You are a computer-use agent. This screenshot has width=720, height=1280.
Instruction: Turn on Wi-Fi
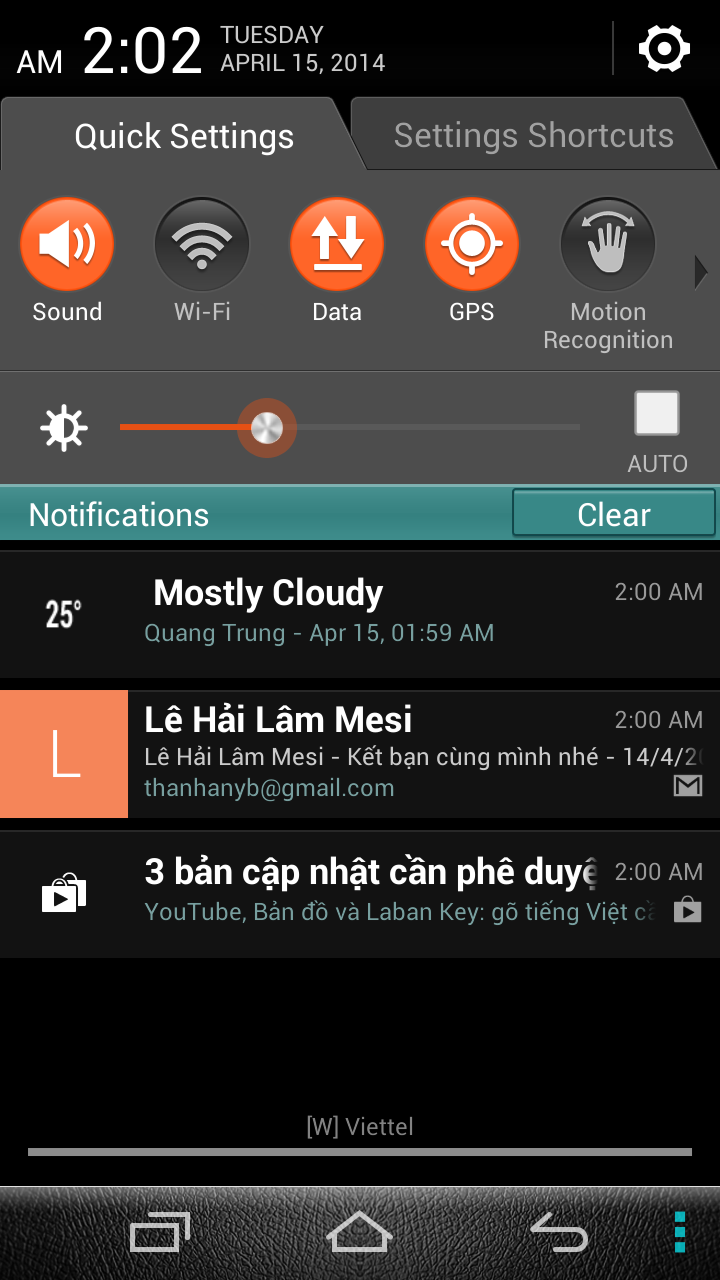coord(202,244)
